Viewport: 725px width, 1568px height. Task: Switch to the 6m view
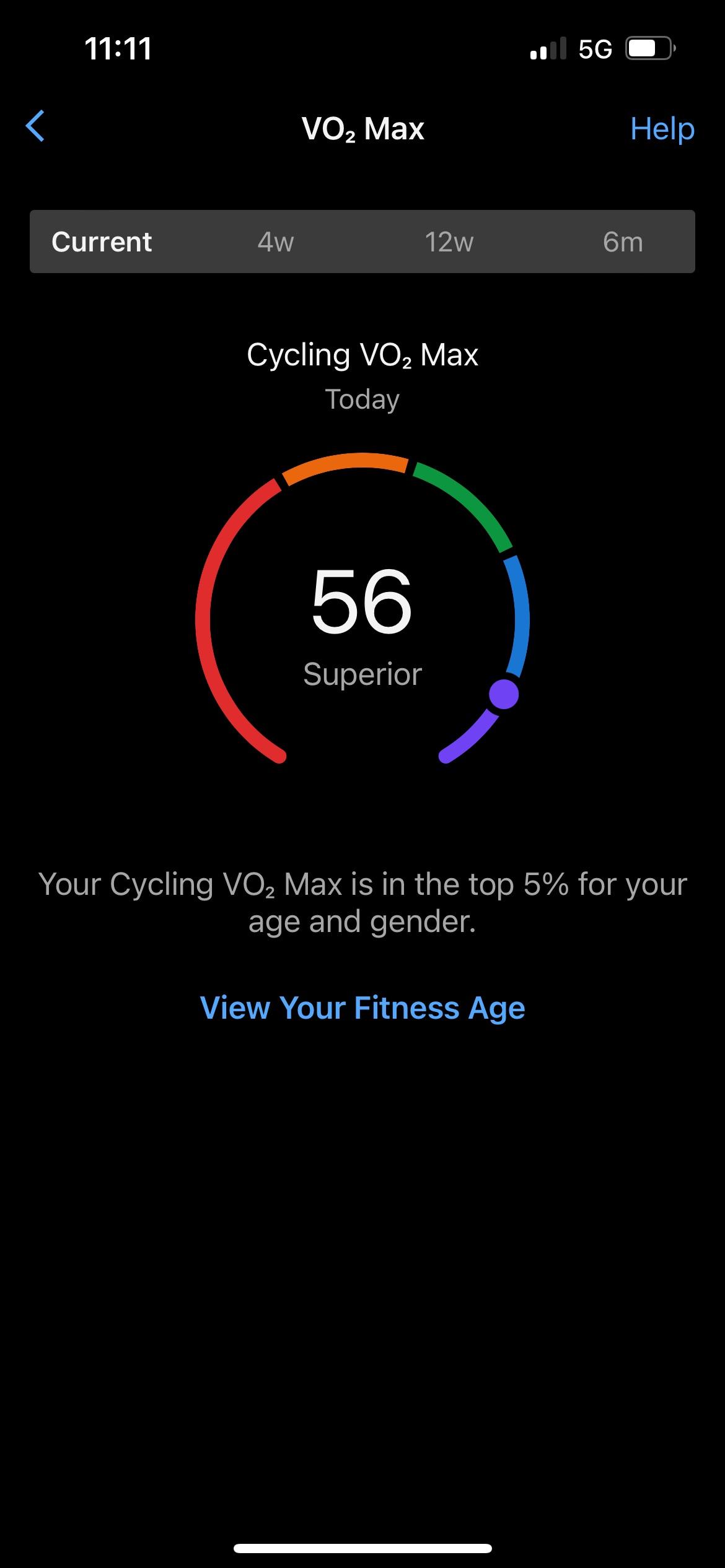(x=622, y=242)
